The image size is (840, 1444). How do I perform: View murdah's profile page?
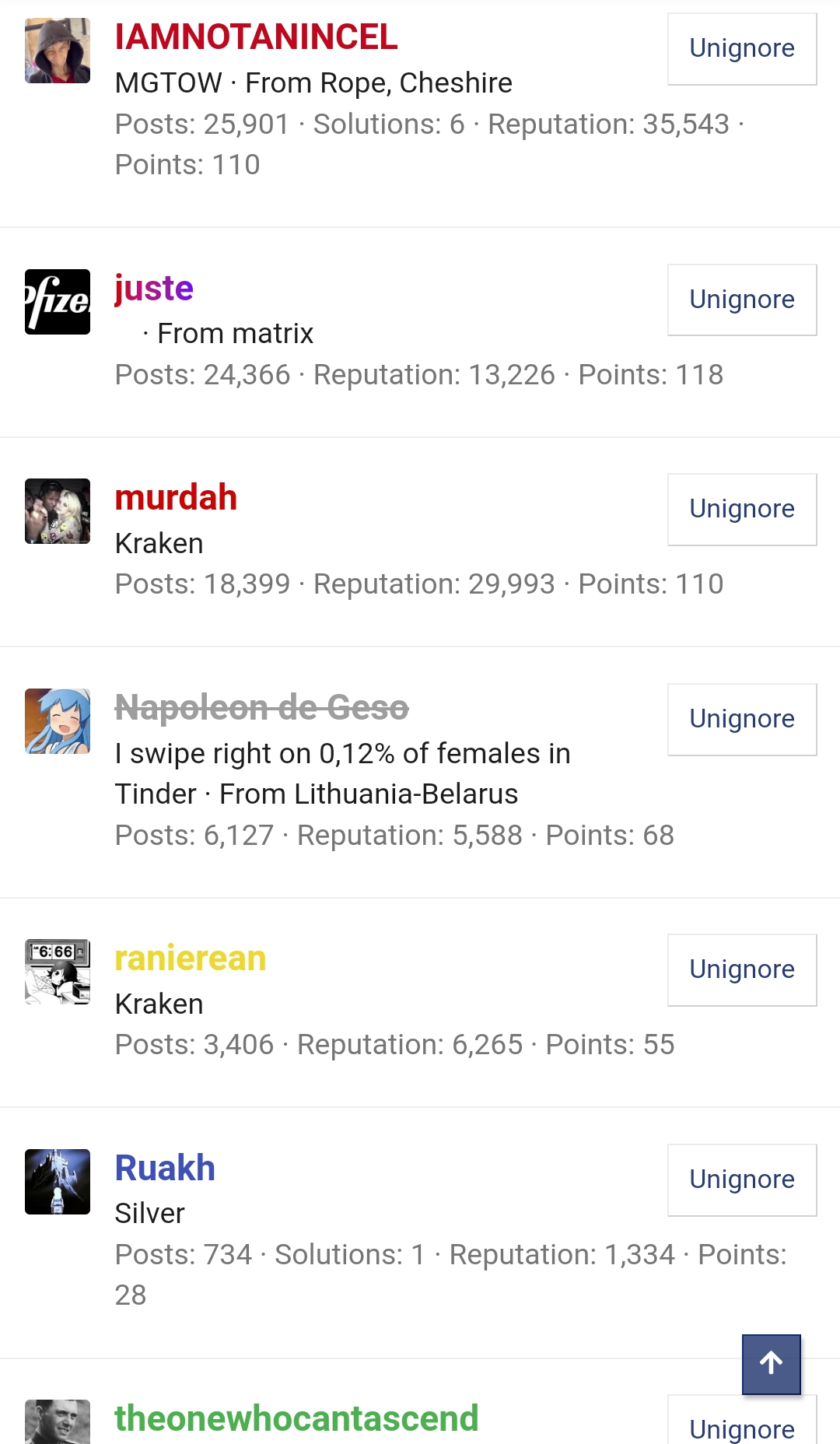point(176,498)
